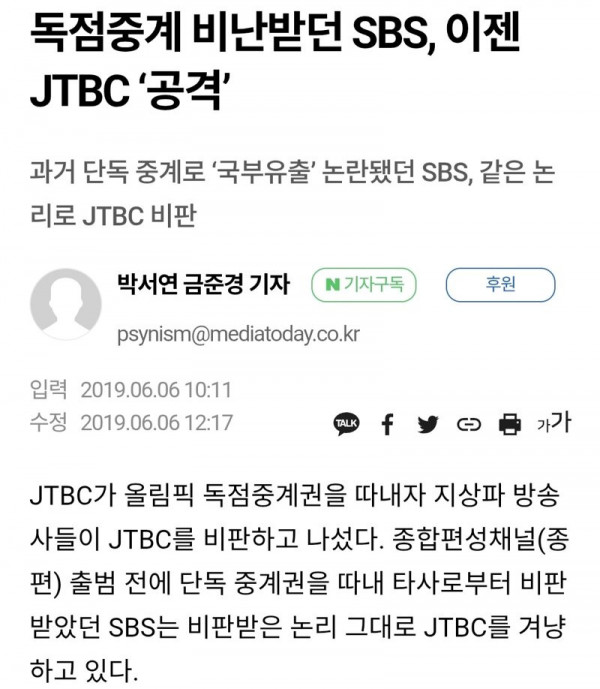
Task: Share article on Facebook
Action: [387, 424]
